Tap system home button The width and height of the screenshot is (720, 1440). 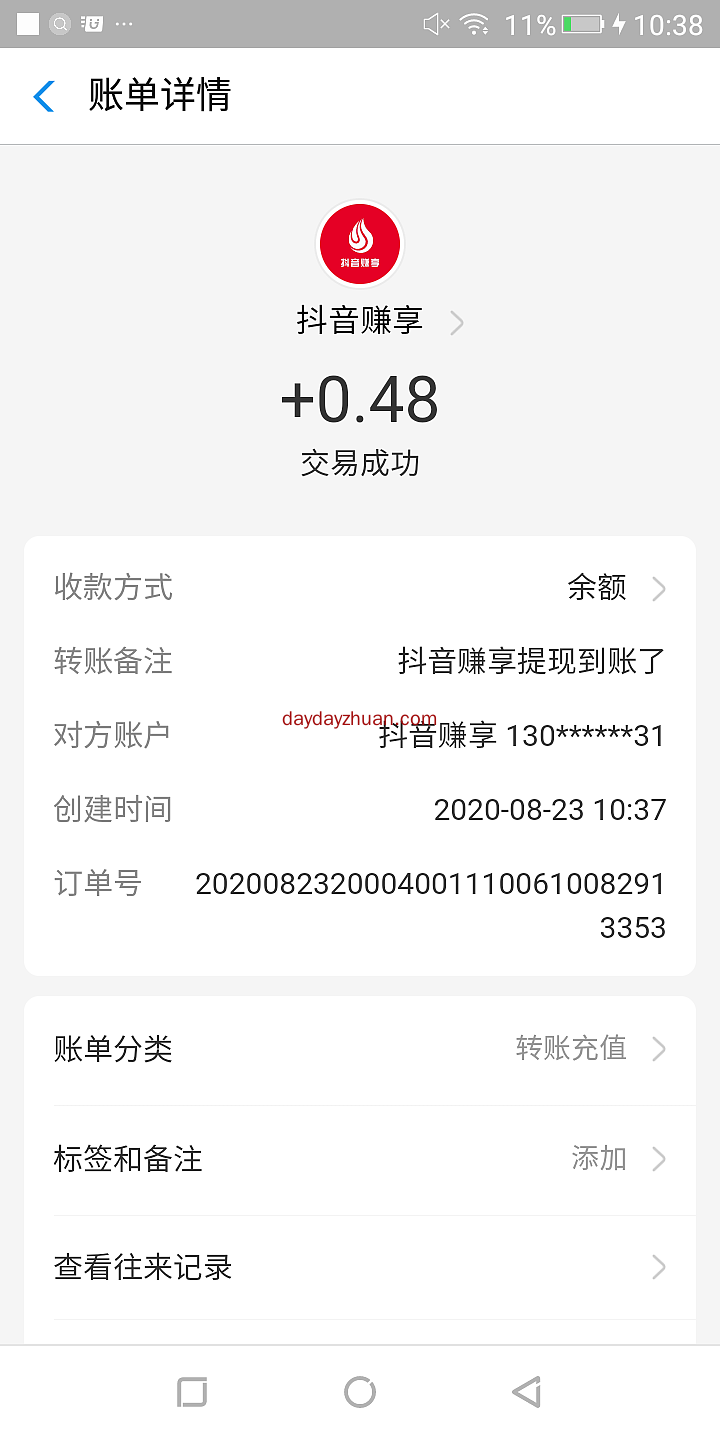[x=360, y=1392]
